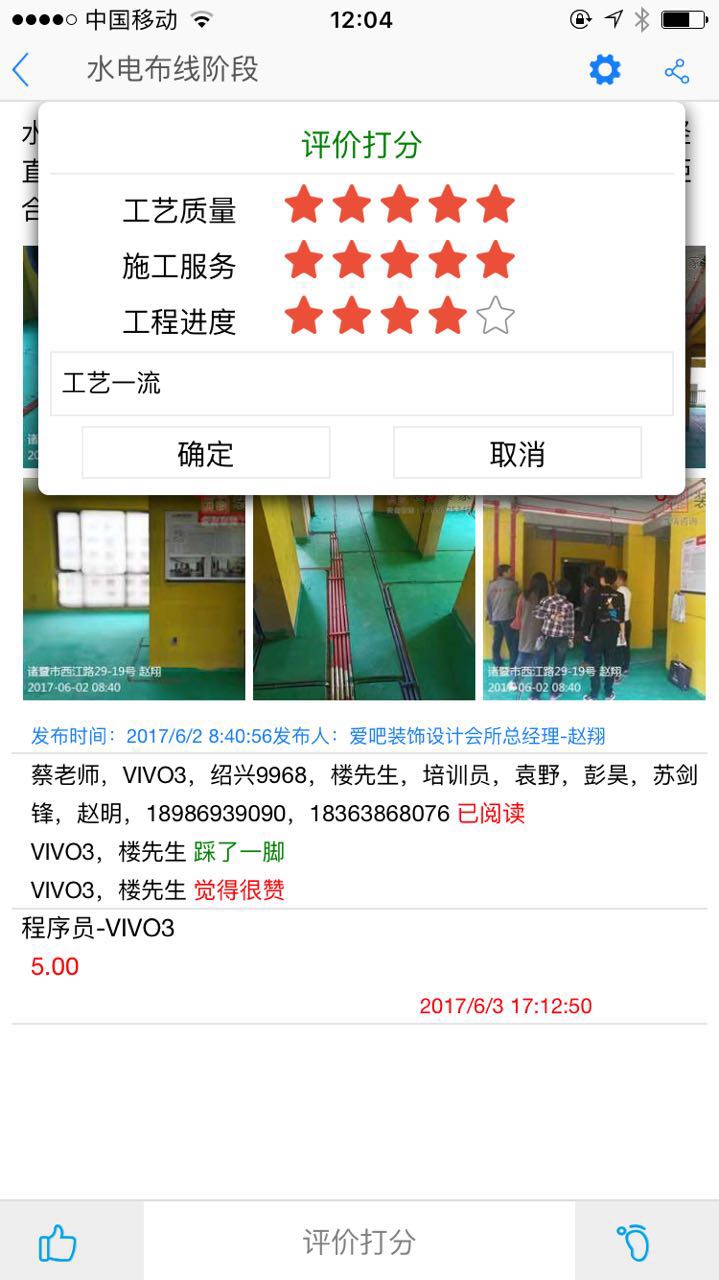Tap the bottom 评价打分 button
The height and width of the screenshot is (1280, 719).
pyautogui.click(x=359, y=1242)
